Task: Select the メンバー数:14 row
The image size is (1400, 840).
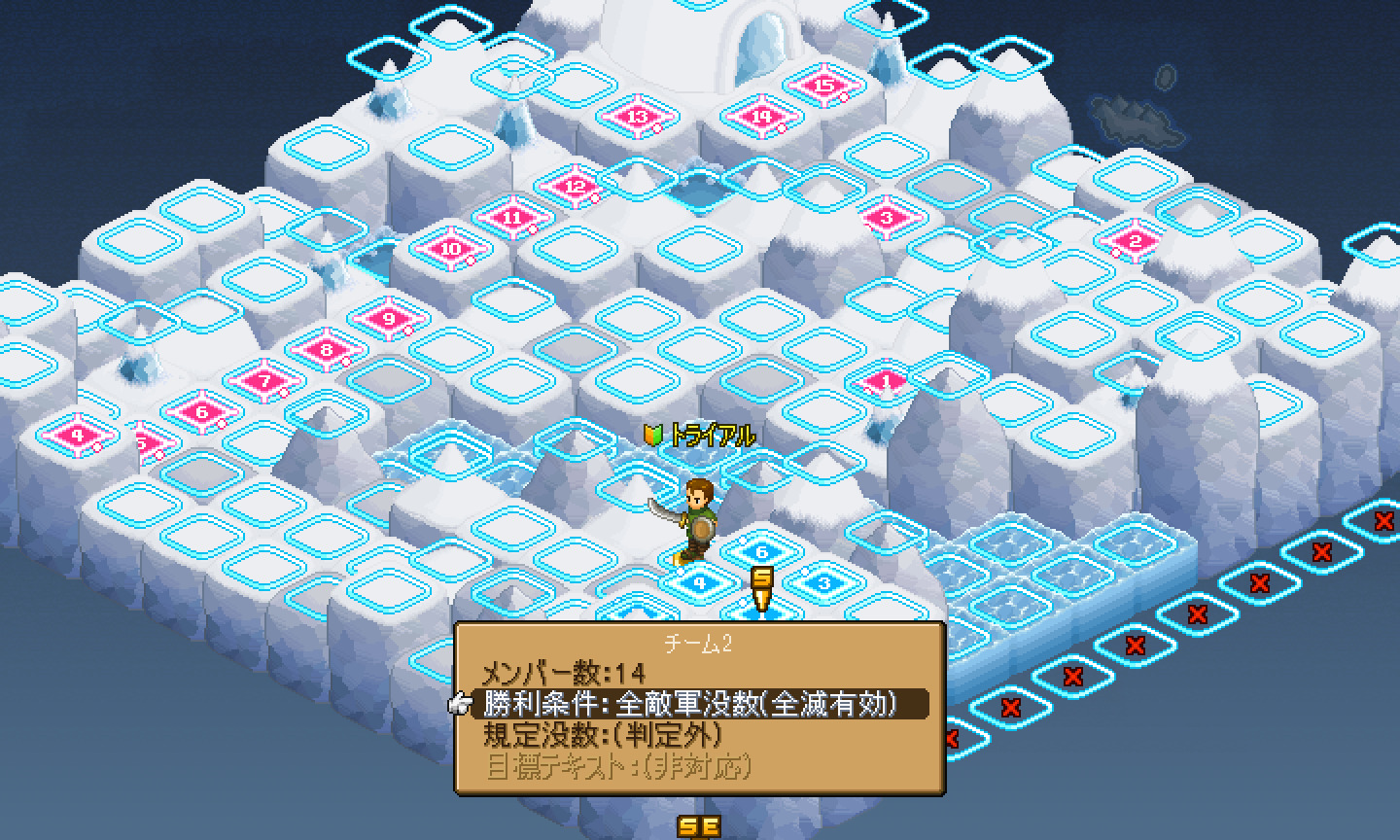Action: (x=564, y=673)
